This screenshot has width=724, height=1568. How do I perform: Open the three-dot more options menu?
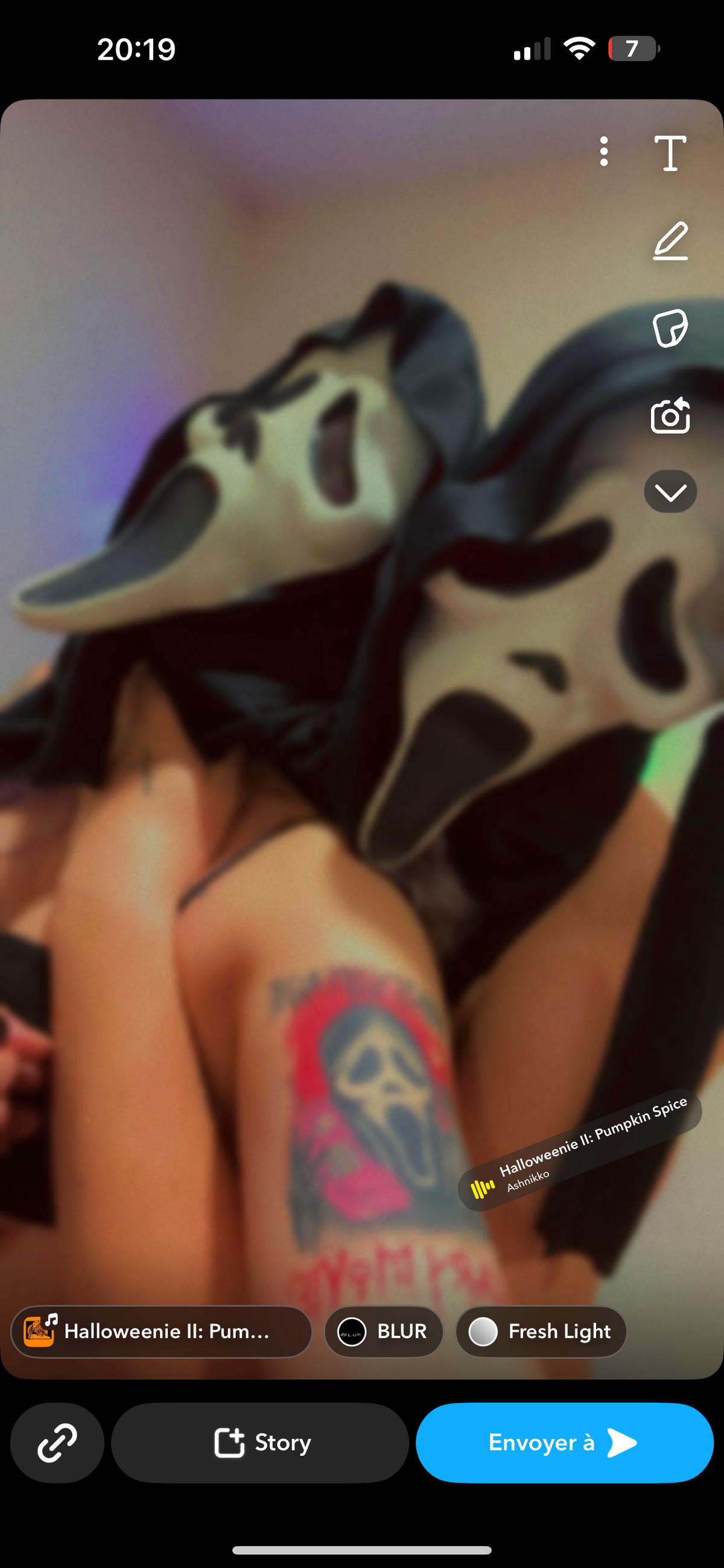point(603,151)
